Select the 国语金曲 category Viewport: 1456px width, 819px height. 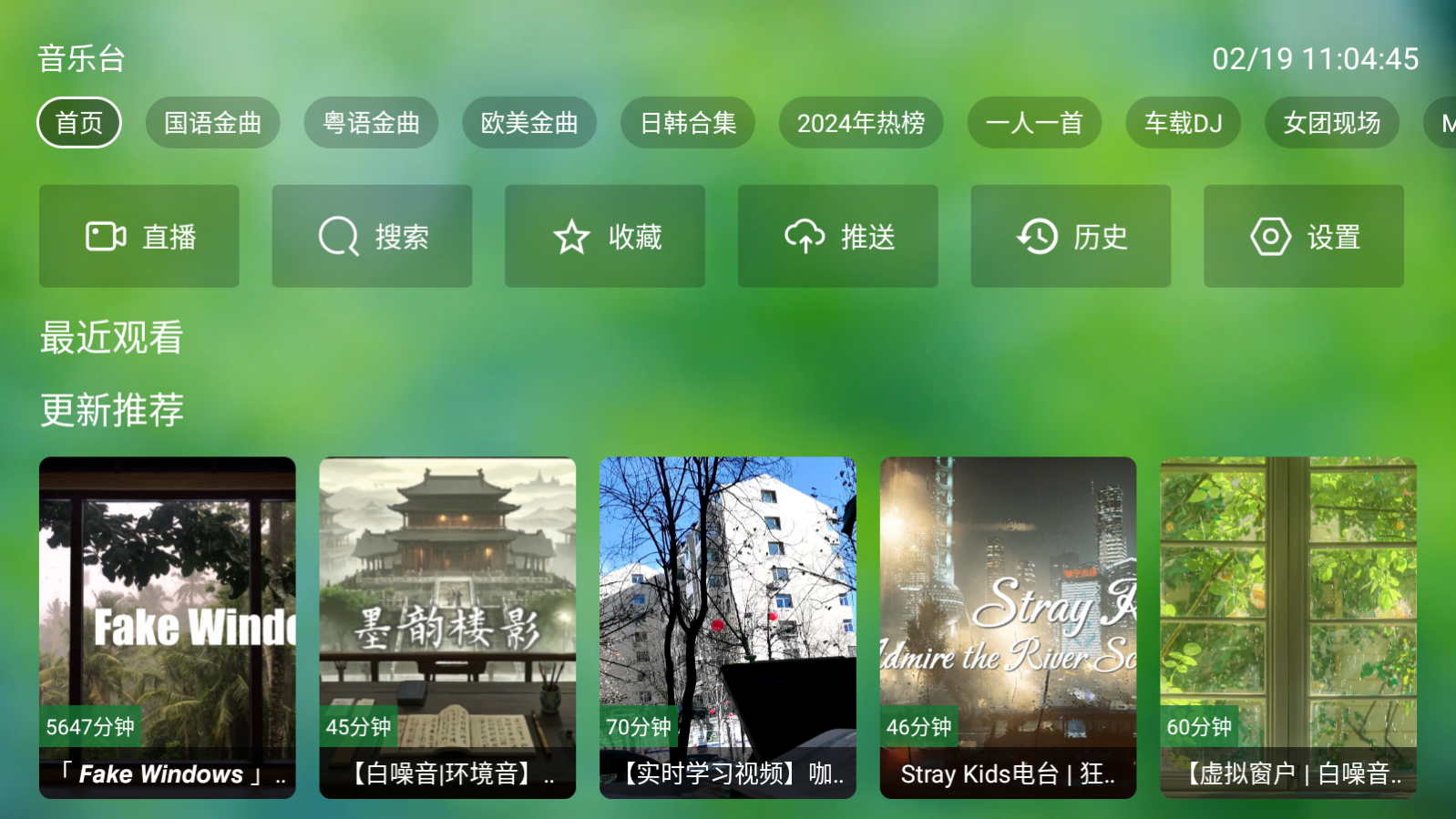click(212, 123)
